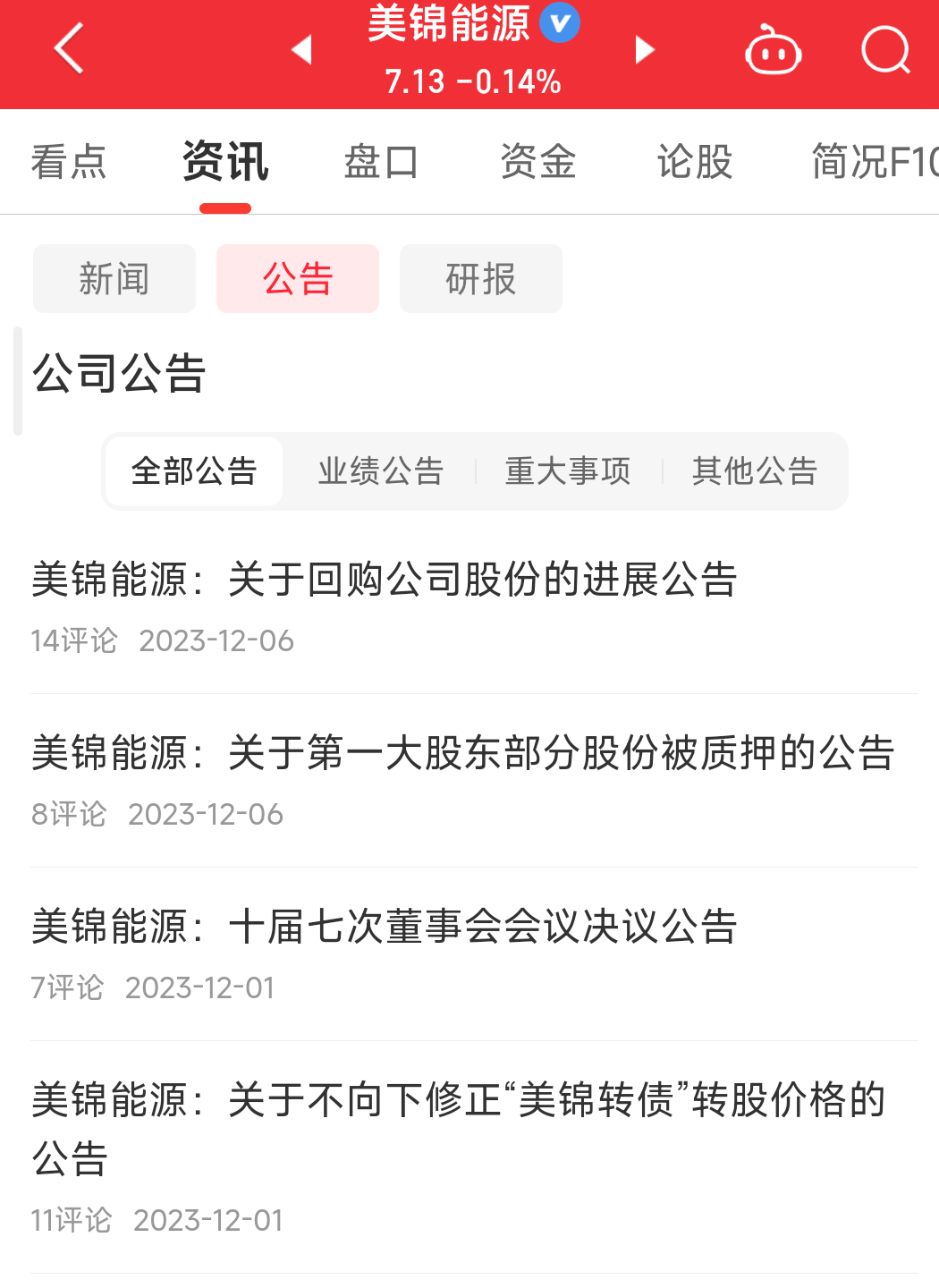The width and height of the screenshot is (939, 1288).
Task: Filter by 业绩公告
Action: pyautogui.click(x=381, y=471)
